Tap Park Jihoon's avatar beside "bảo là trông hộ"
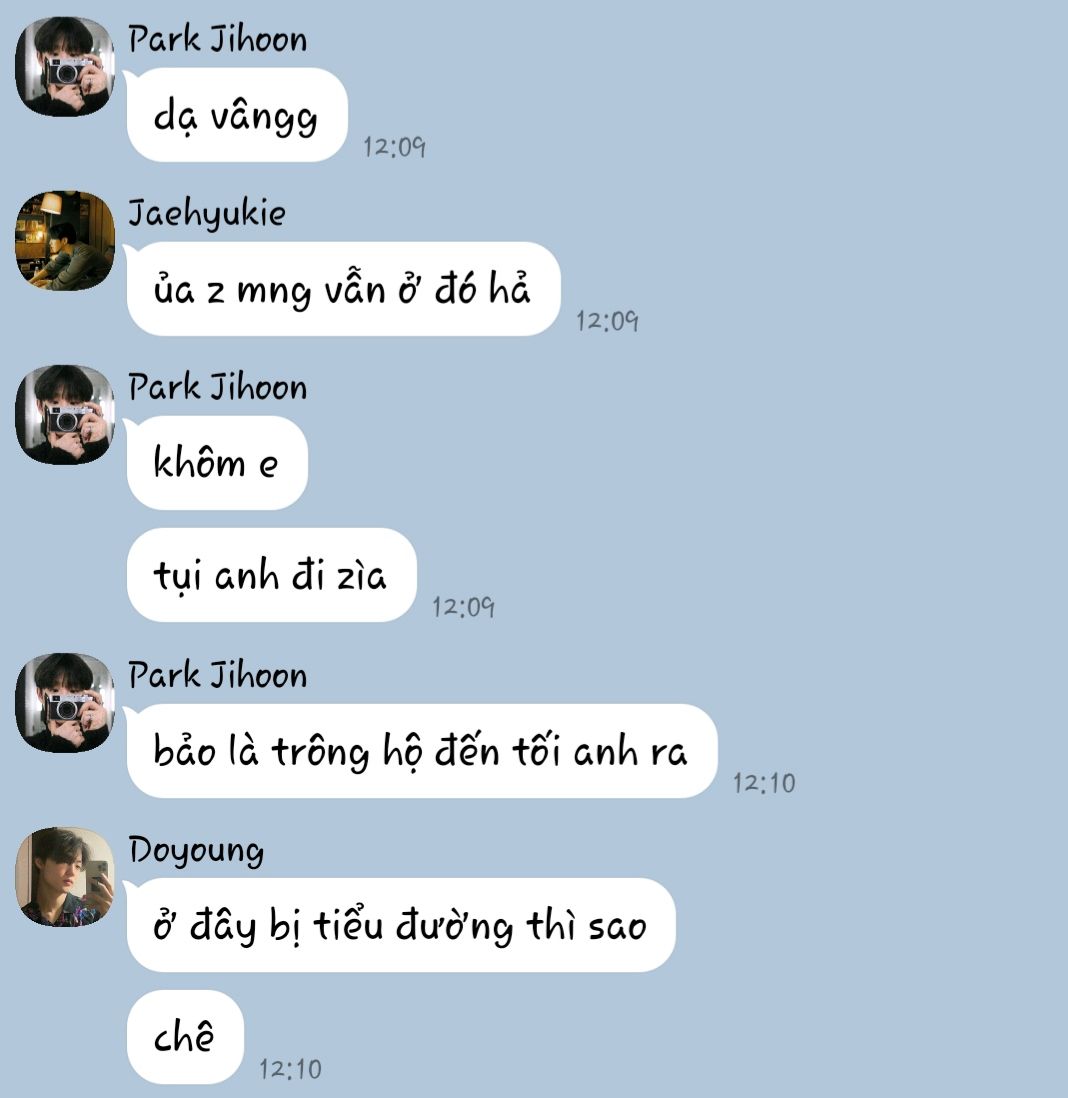The height and width of the screenshot is (1098, 1068). (x=65, y=703)
